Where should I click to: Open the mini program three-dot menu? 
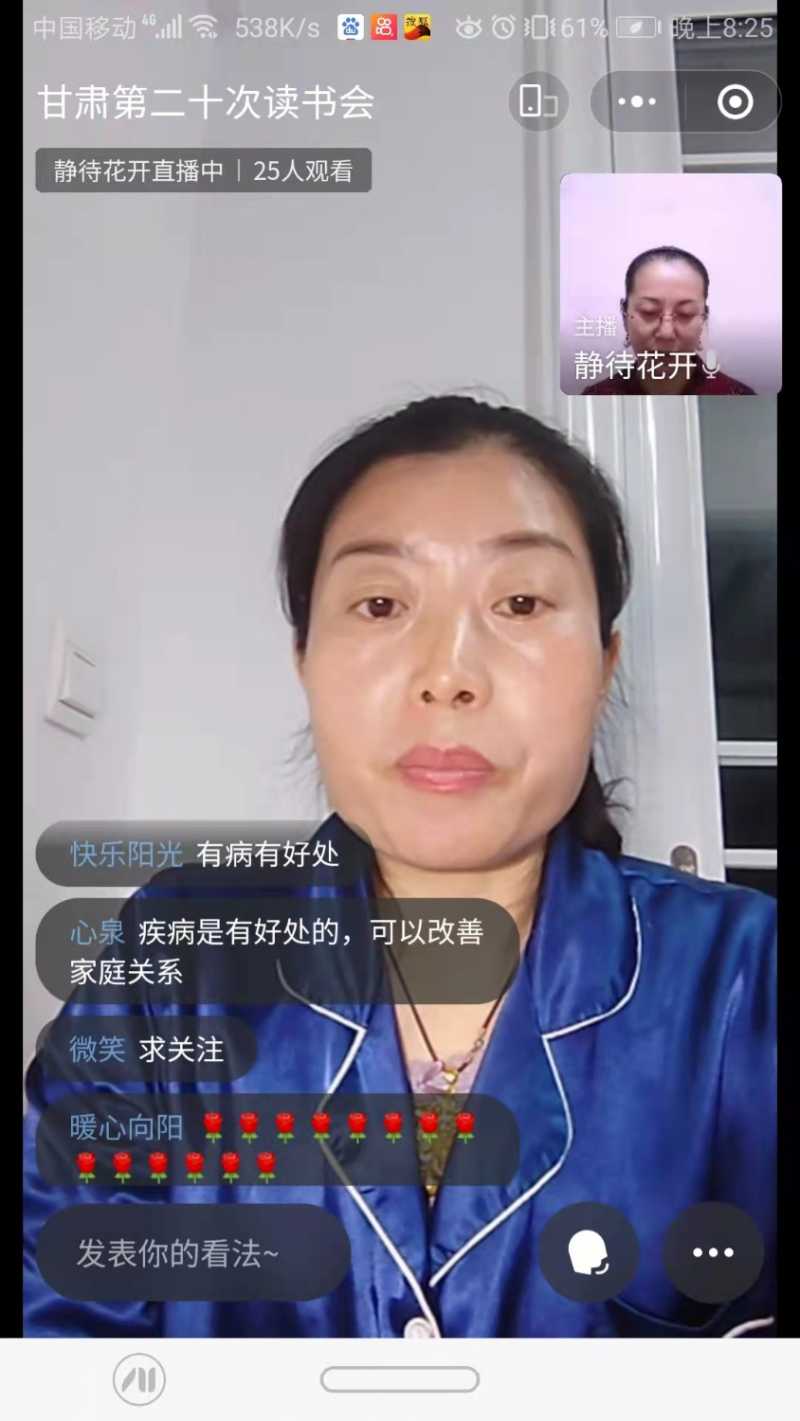pos(637,102)
